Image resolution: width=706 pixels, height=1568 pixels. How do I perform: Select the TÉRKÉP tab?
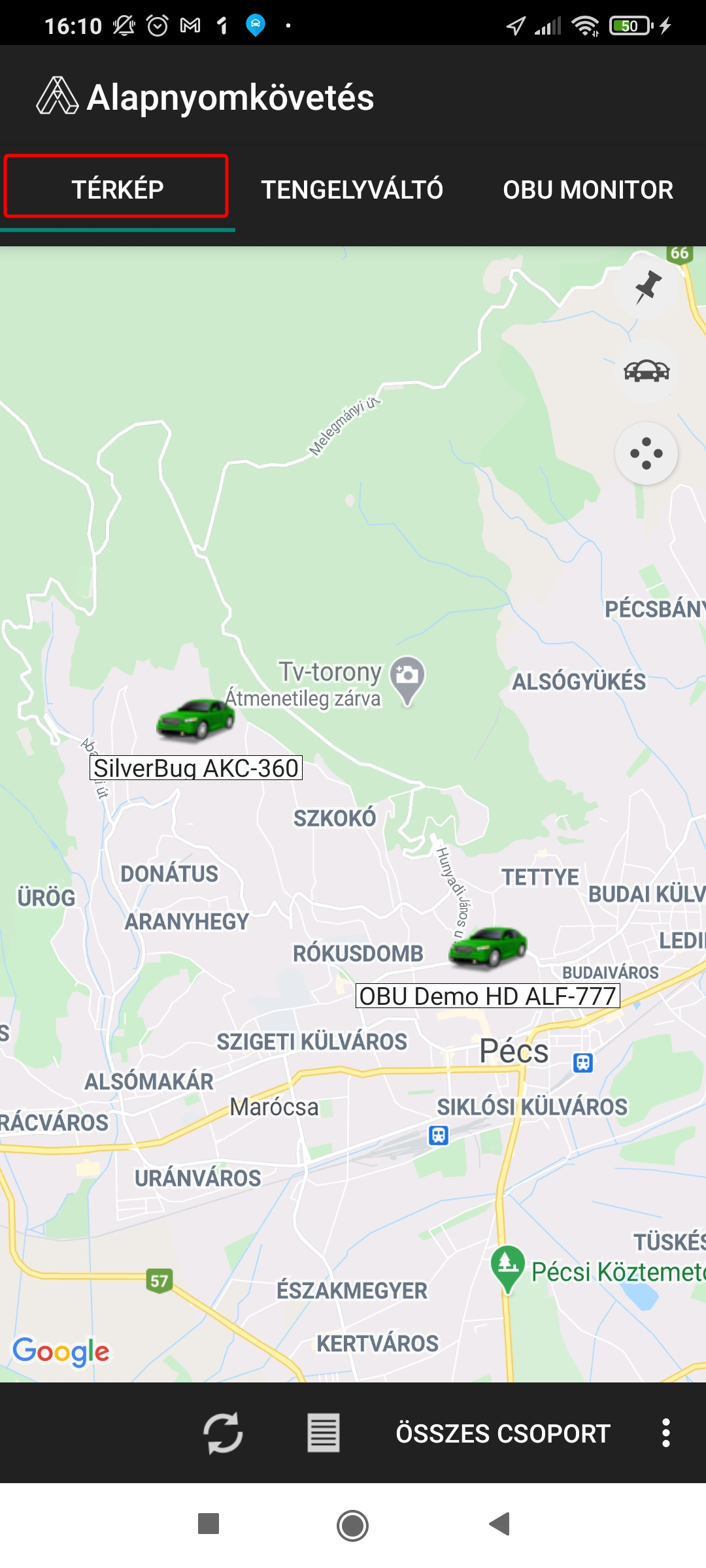tap(118, 189)
